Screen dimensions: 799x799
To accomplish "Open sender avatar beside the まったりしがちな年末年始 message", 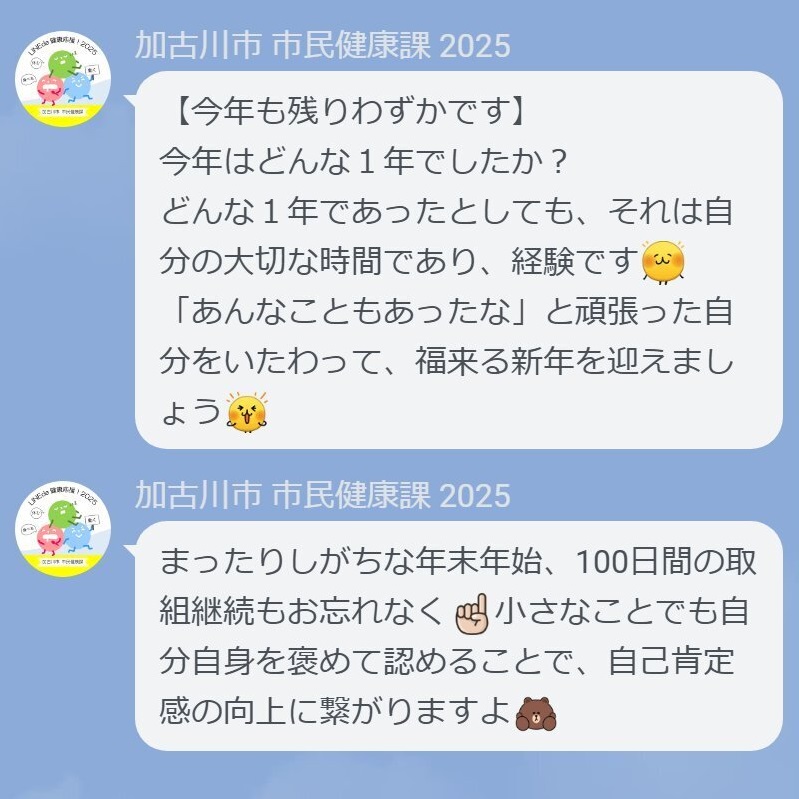I will pos(63,530).
